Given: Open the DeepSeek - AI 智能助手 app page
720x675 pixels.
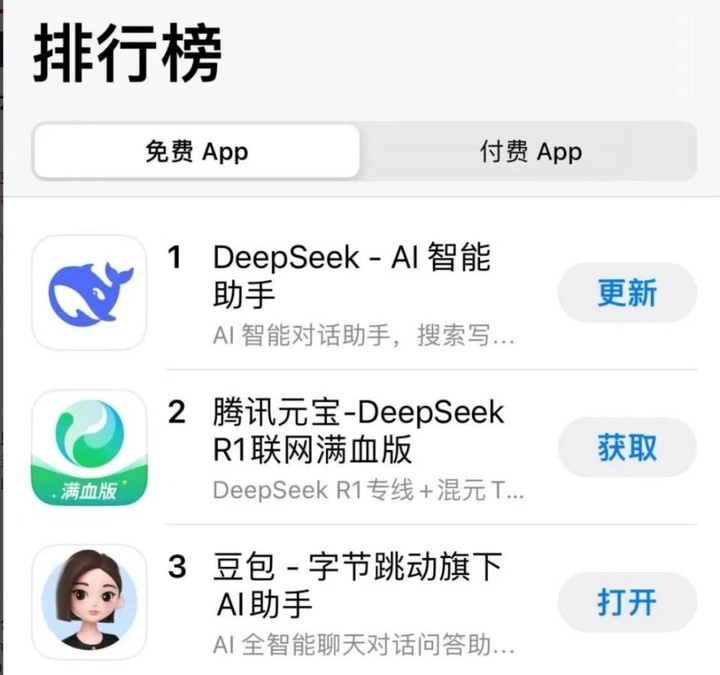Looking at the screenshot, I should click(x=350, y=275).
